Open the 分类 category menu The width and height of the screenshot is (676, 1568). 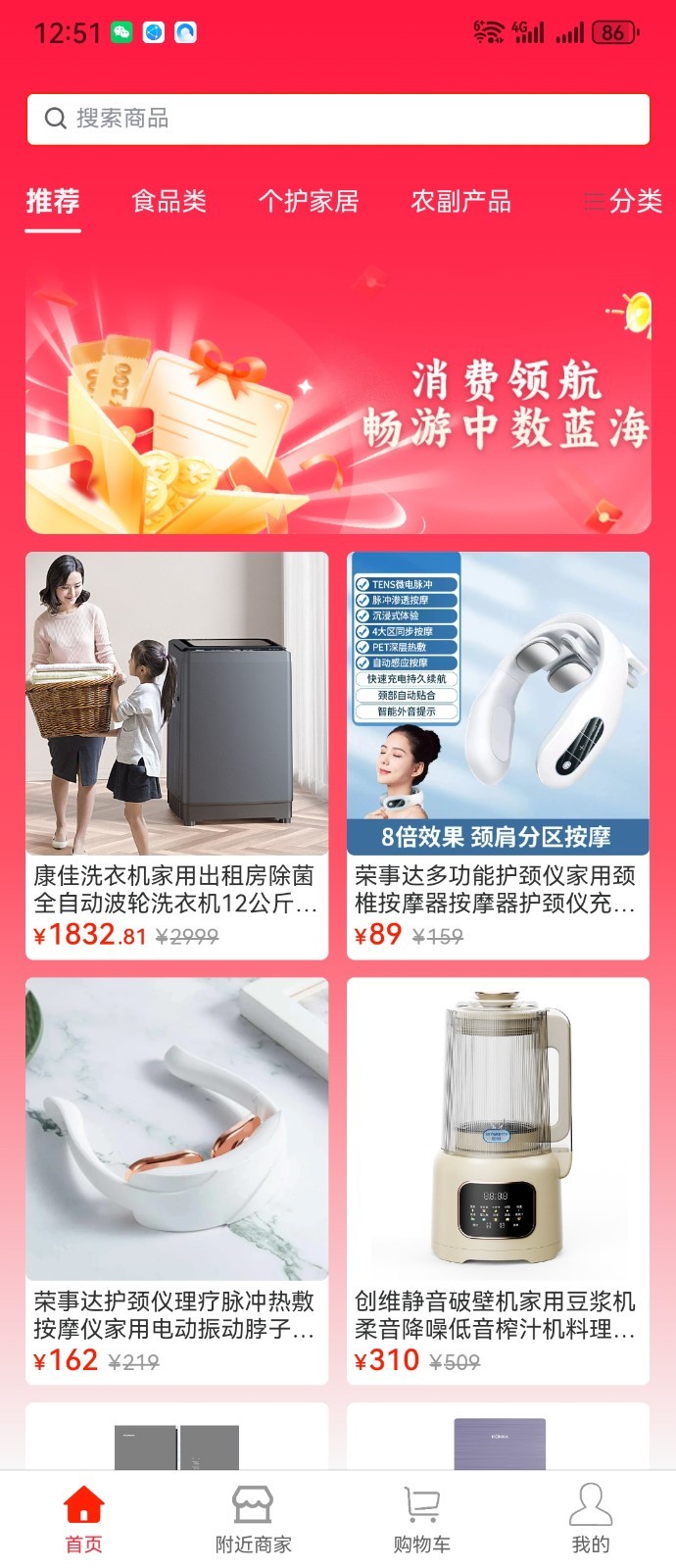tap(624, 202)
